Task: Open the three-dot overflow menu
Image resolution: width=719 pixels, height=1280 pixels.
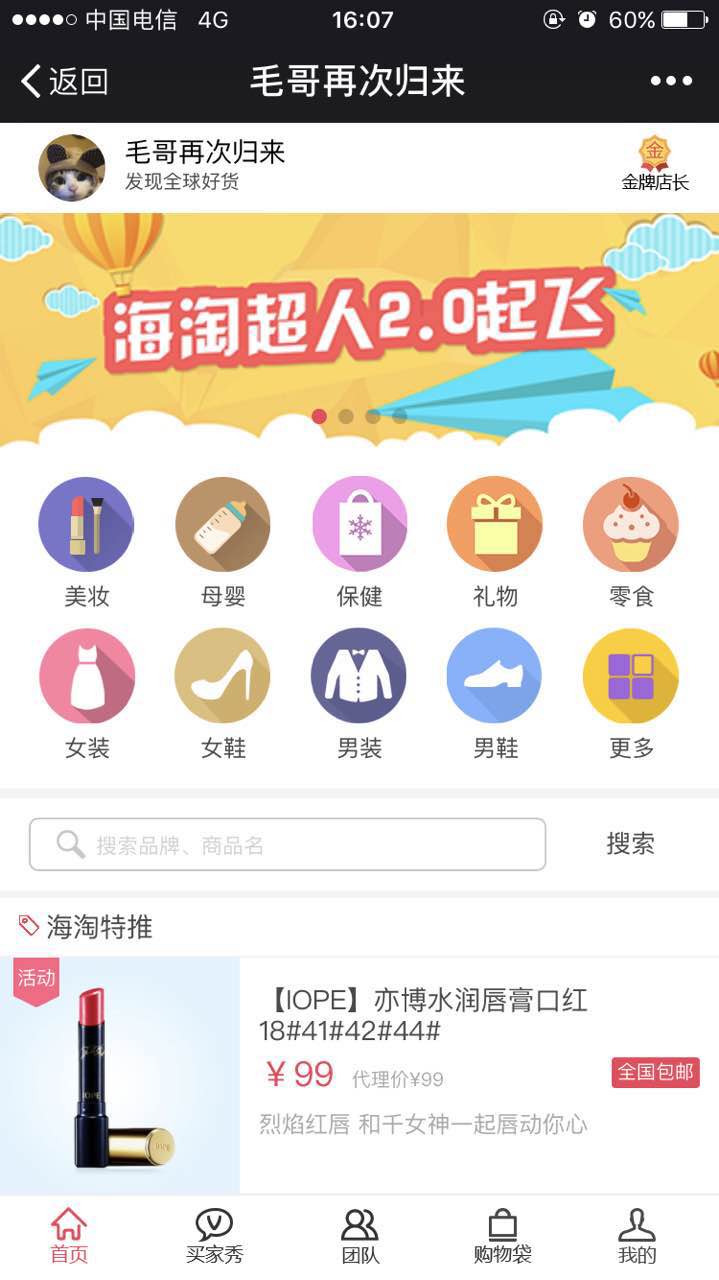Action: (670, 81)
